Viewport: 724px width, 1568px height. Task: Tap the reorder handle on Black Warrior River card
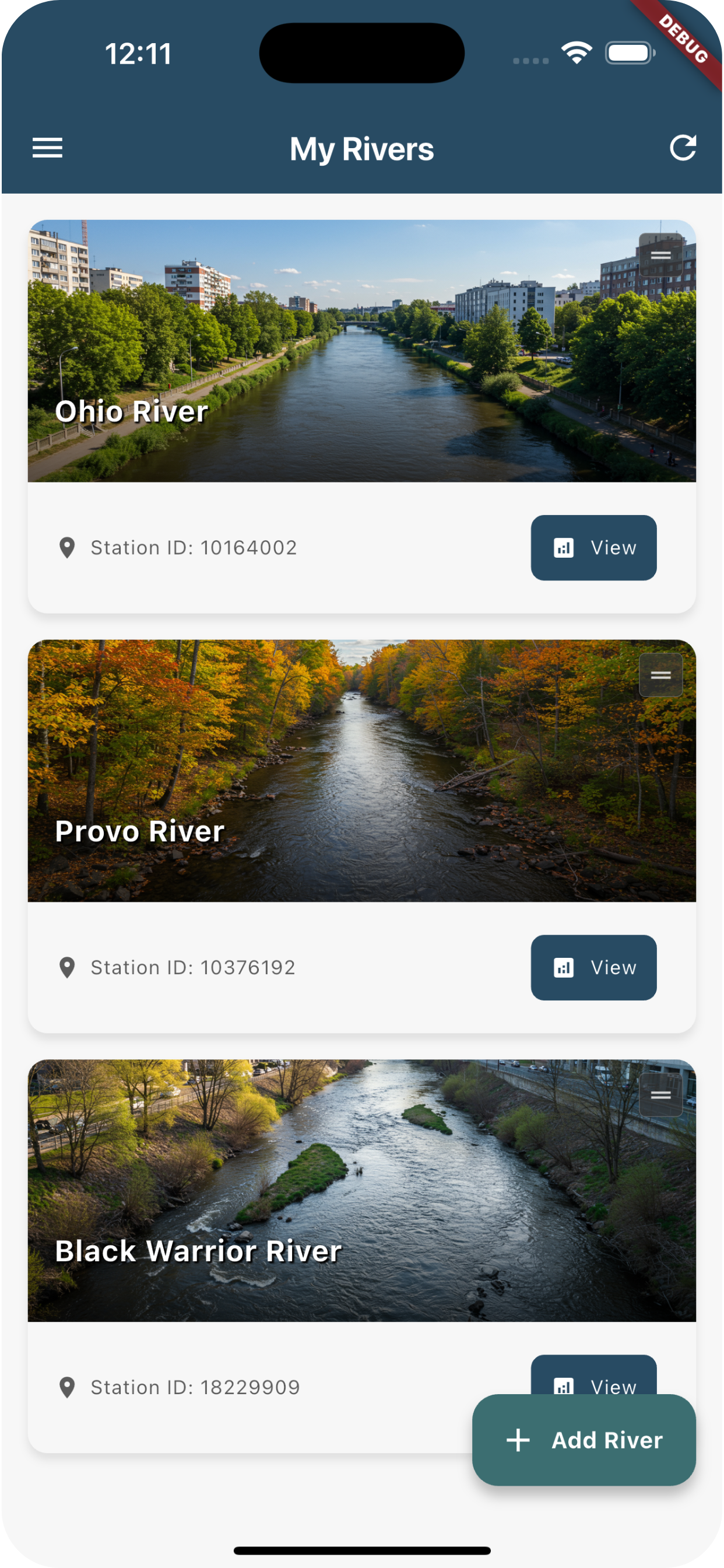660,1095
